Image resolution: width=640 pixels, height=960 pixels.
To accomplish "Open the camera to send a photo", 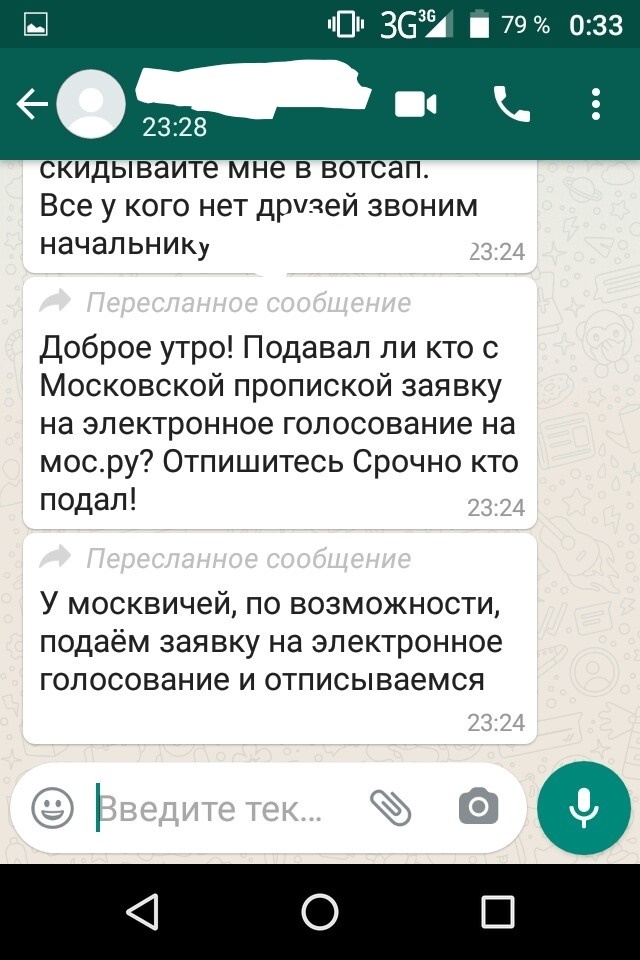I will pos(478,807).
